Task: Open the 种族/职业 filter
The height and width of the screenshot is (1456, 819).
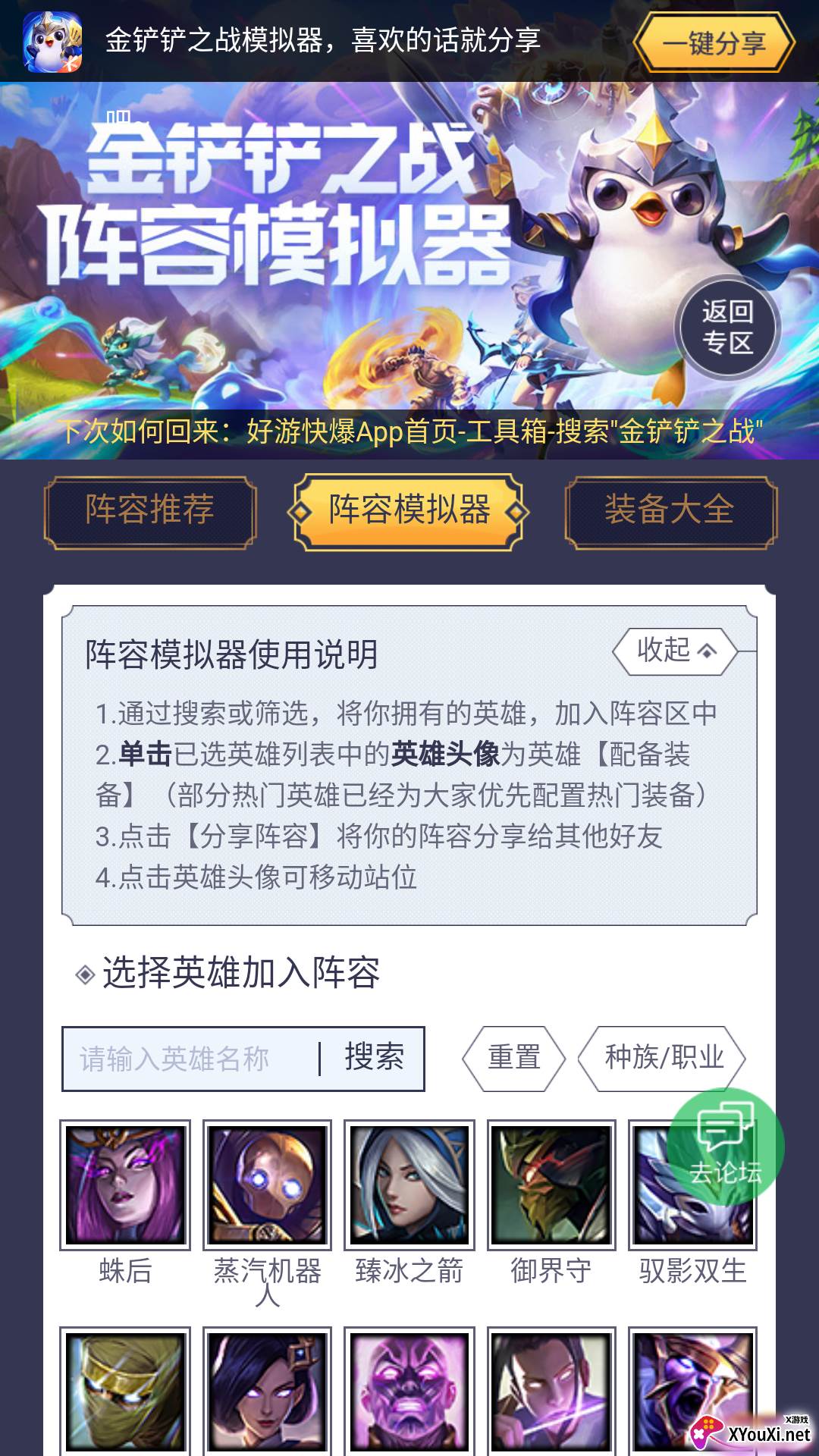Action: [663, 1059]
